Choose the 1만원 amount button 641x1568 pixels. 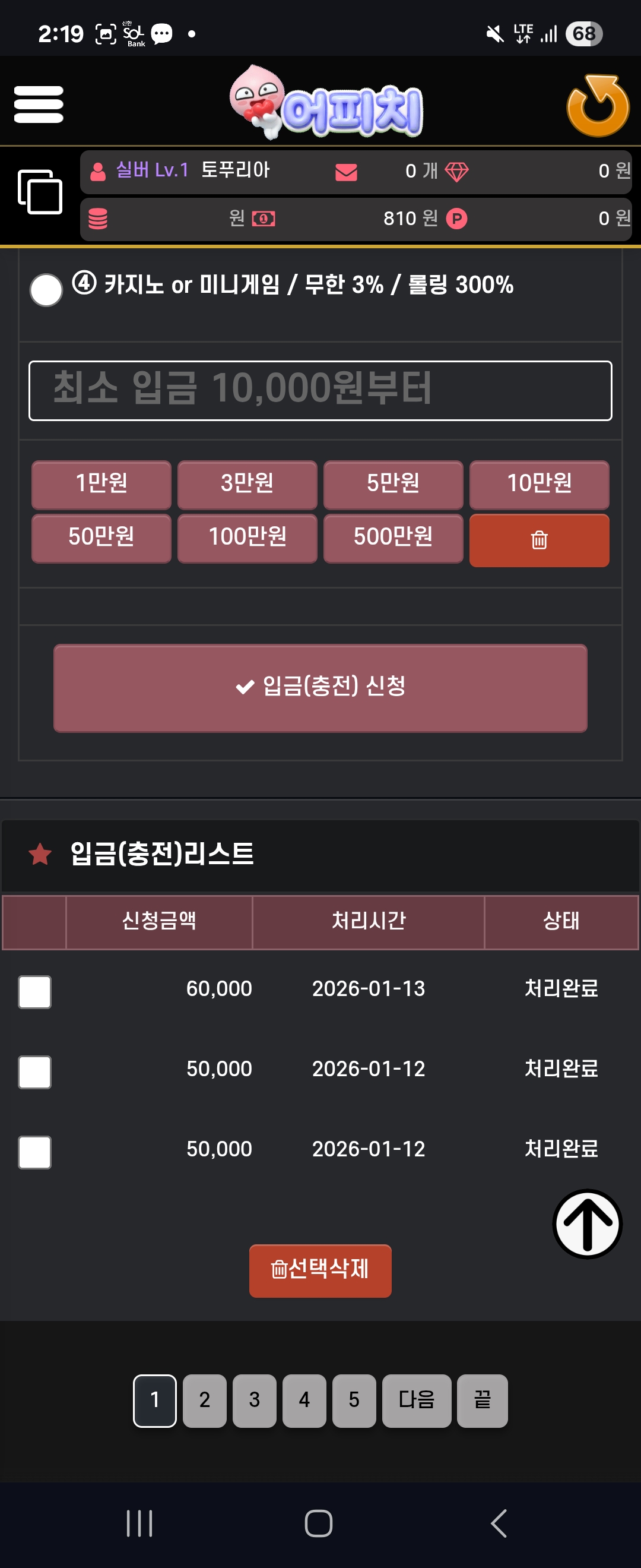pos(101,484)
